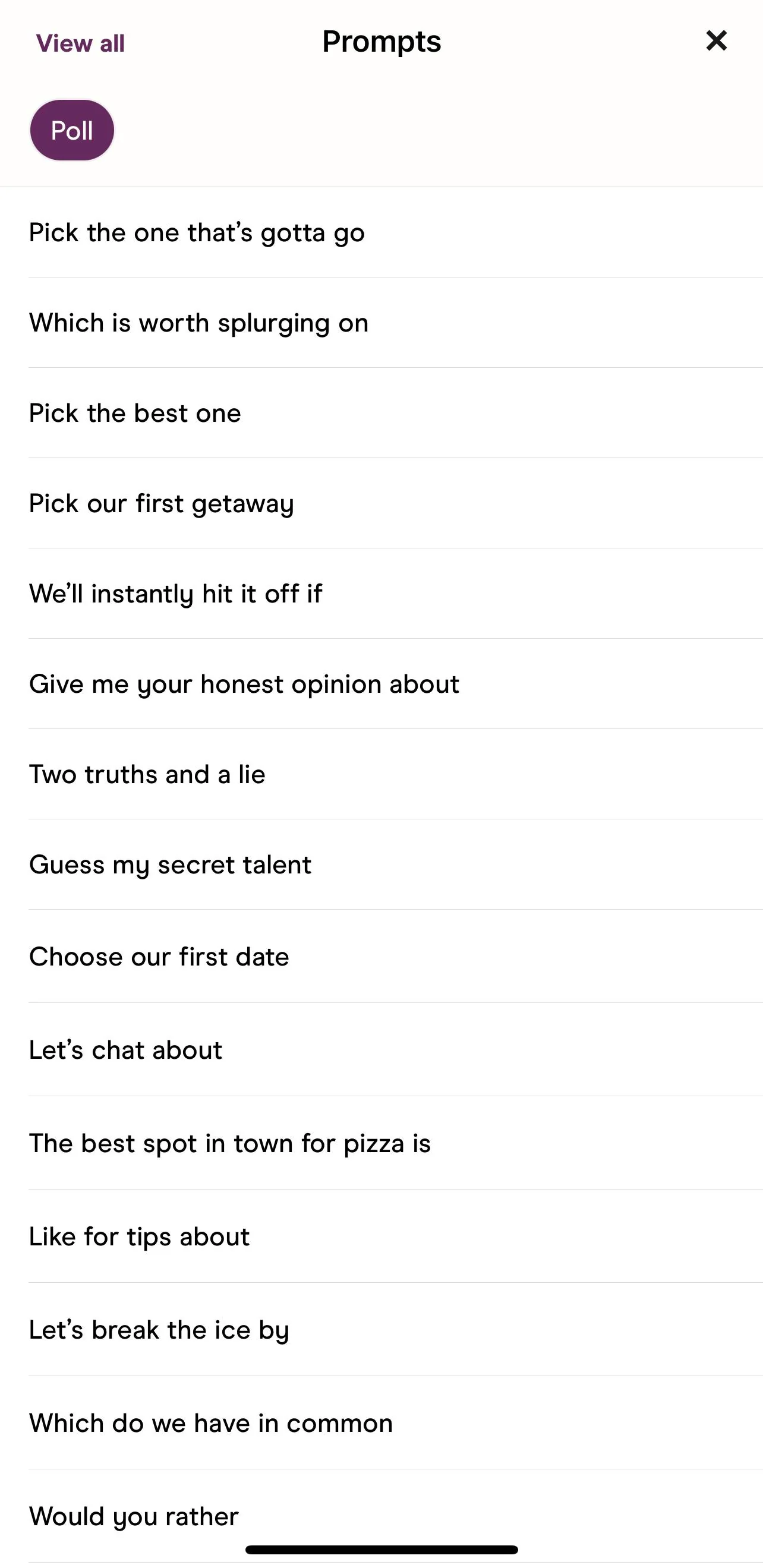Select the 'Would you rather' prompt
The image size is (763, 1568).
pyautogui.click(x=133, y=1516)
